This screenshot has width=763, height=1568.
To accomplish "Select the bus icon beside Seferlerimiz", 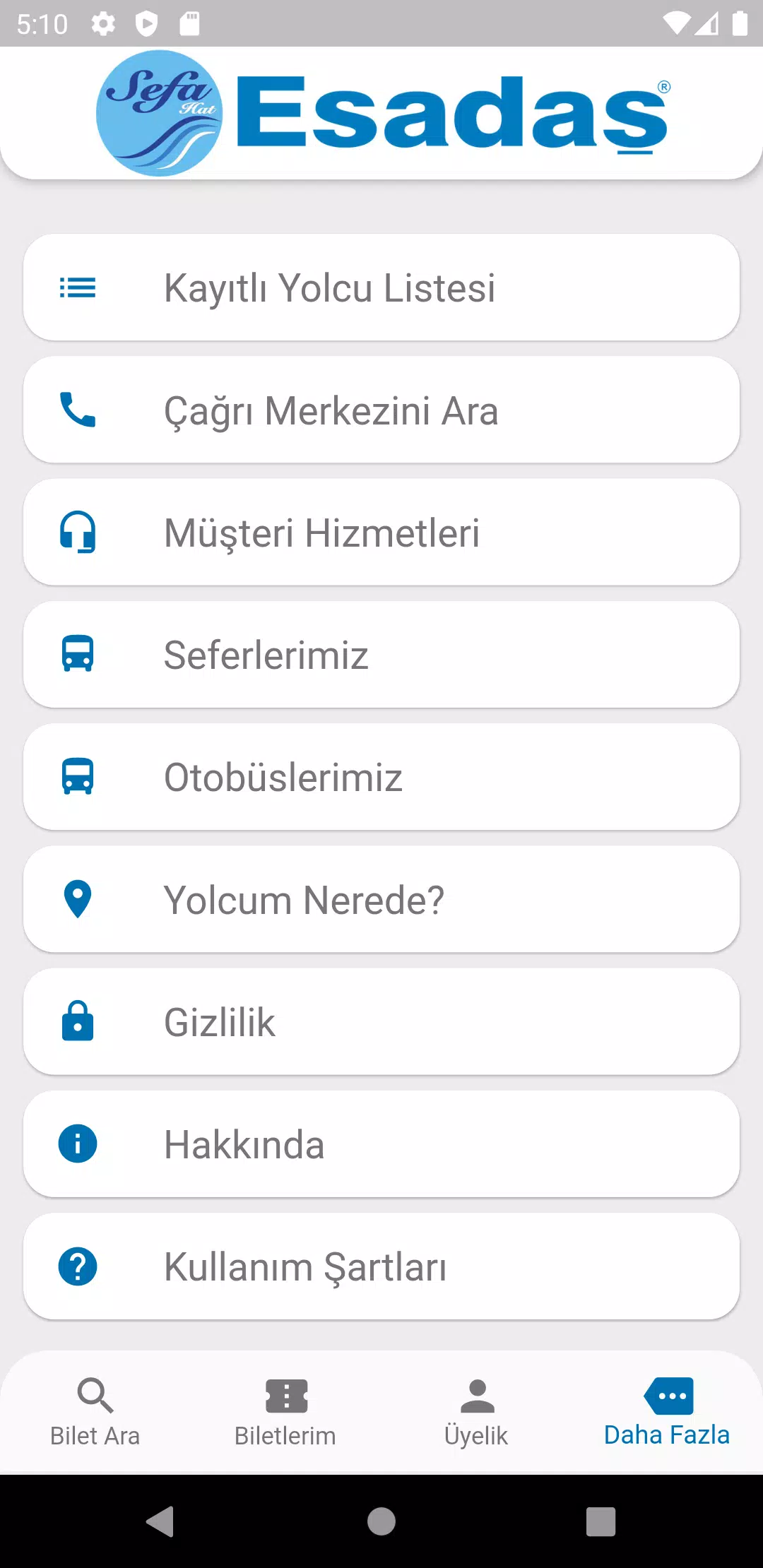I will 78,654.
